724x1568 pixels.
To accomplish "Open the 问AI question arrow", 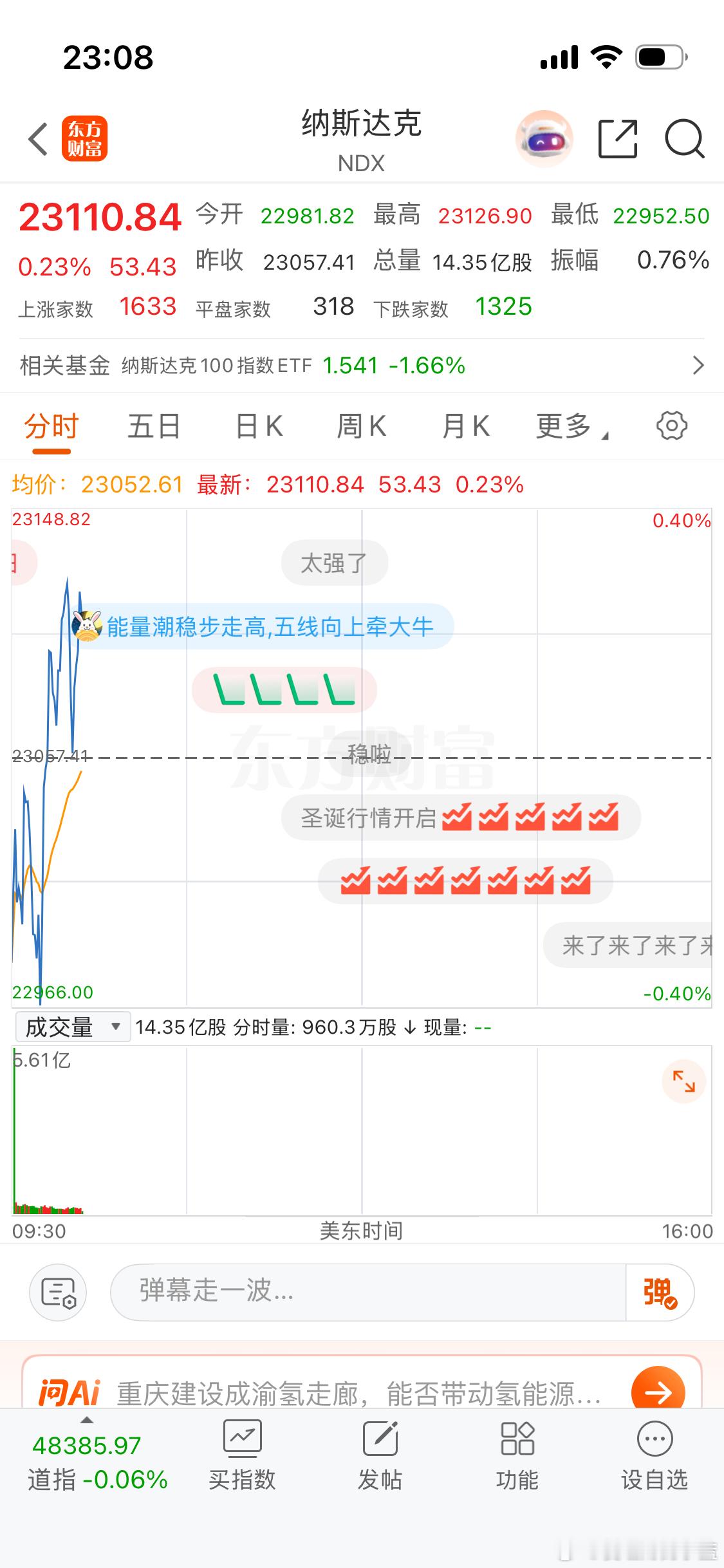I will [x=658, y=1393].
